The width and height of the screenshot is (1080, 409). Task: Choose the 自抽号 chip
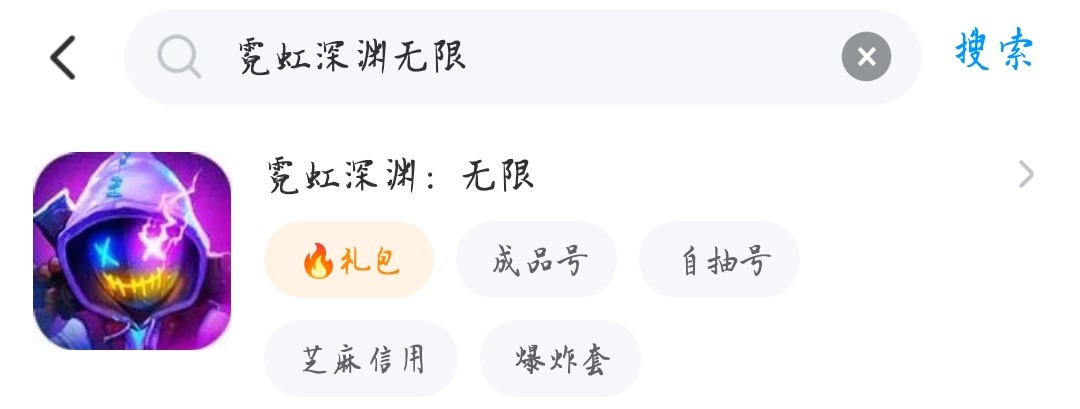click(719, 260)
